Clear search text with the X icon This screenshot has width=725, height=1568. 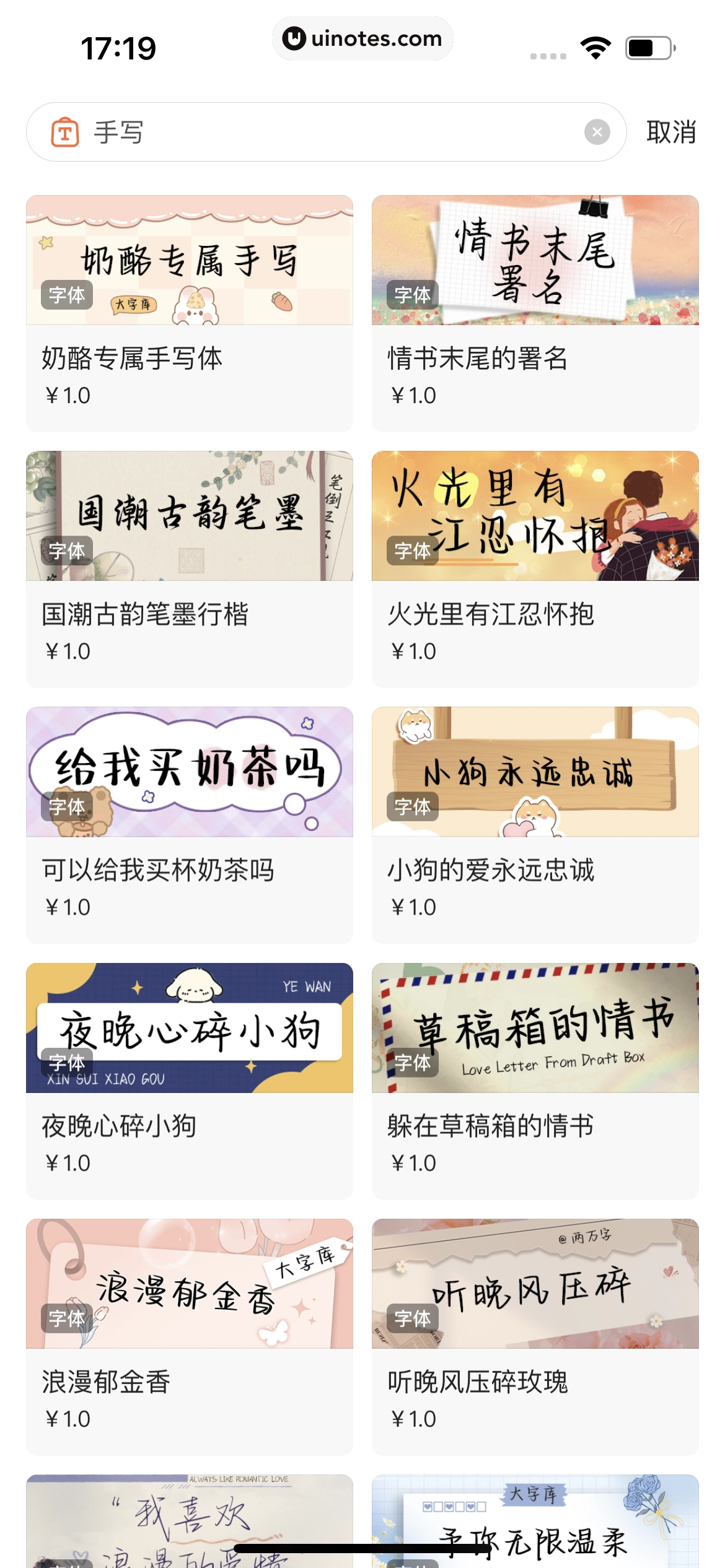(597, 131)
